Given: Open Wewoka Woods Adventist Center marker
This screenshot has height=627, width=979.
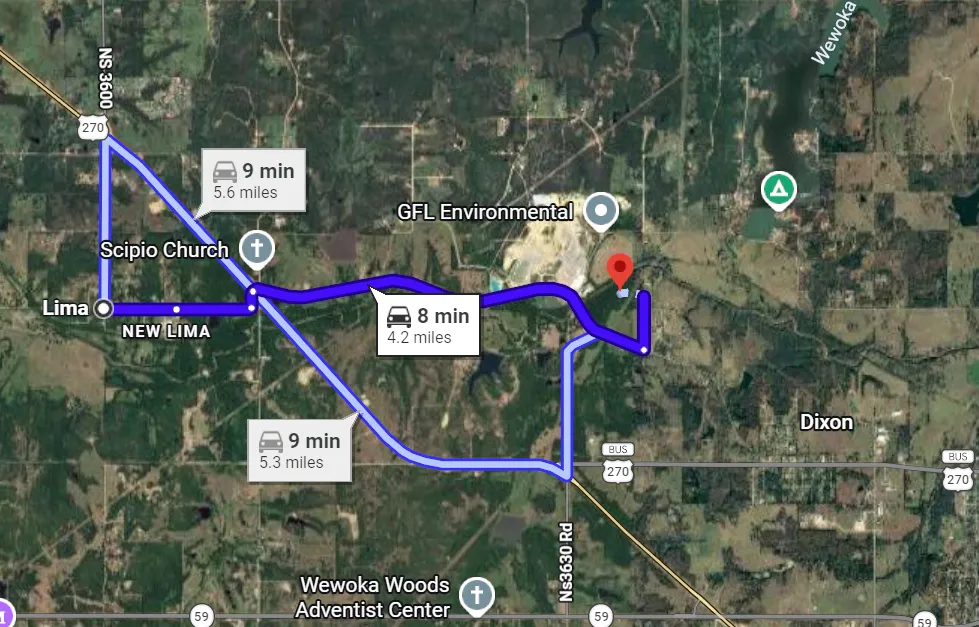Looking at the screenshot, I should point(477,595).
